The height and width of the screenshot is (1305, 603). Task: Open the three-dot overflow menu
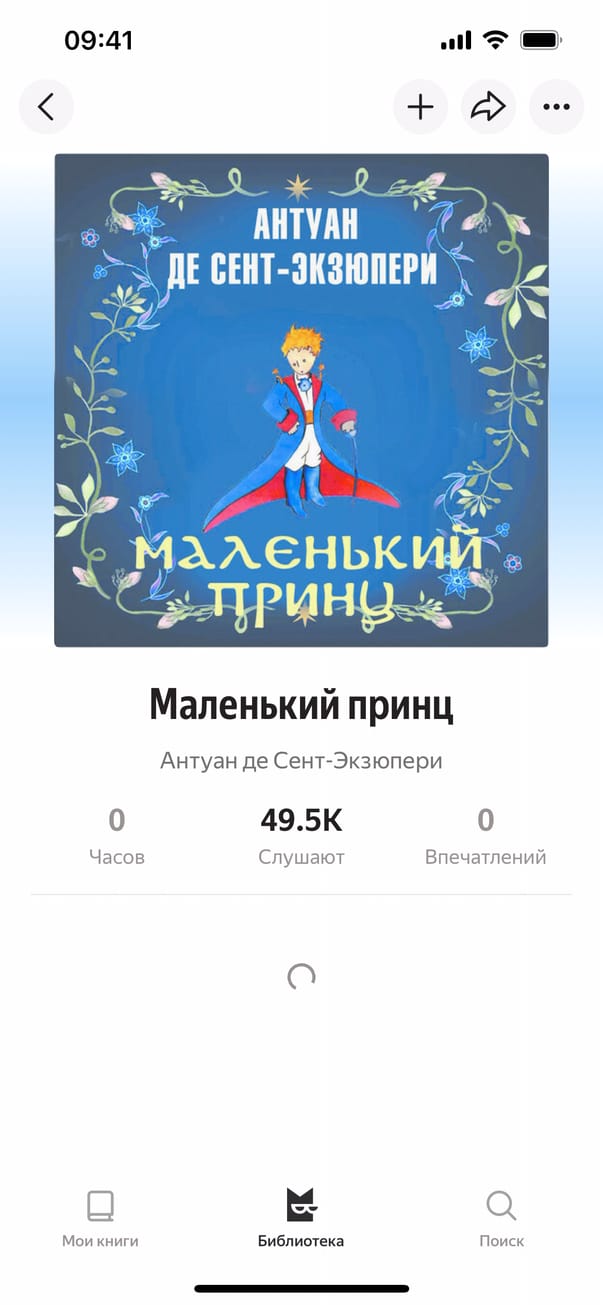pos(556,107)
